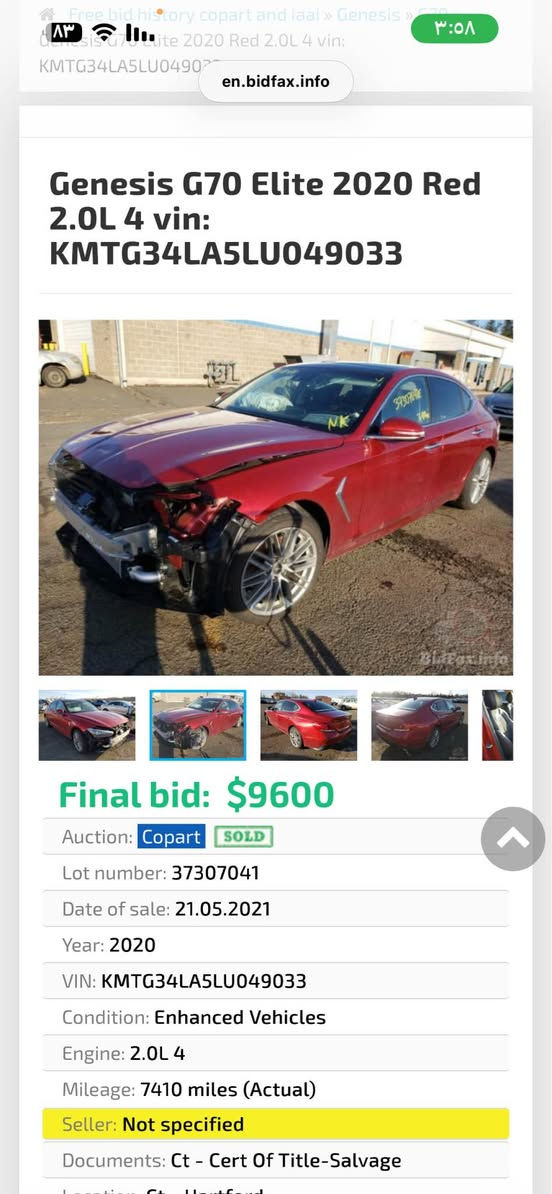This screenshot has height=1194, width=552.
Task: Select the highlighted second car thumbnail
Action: 198,725
